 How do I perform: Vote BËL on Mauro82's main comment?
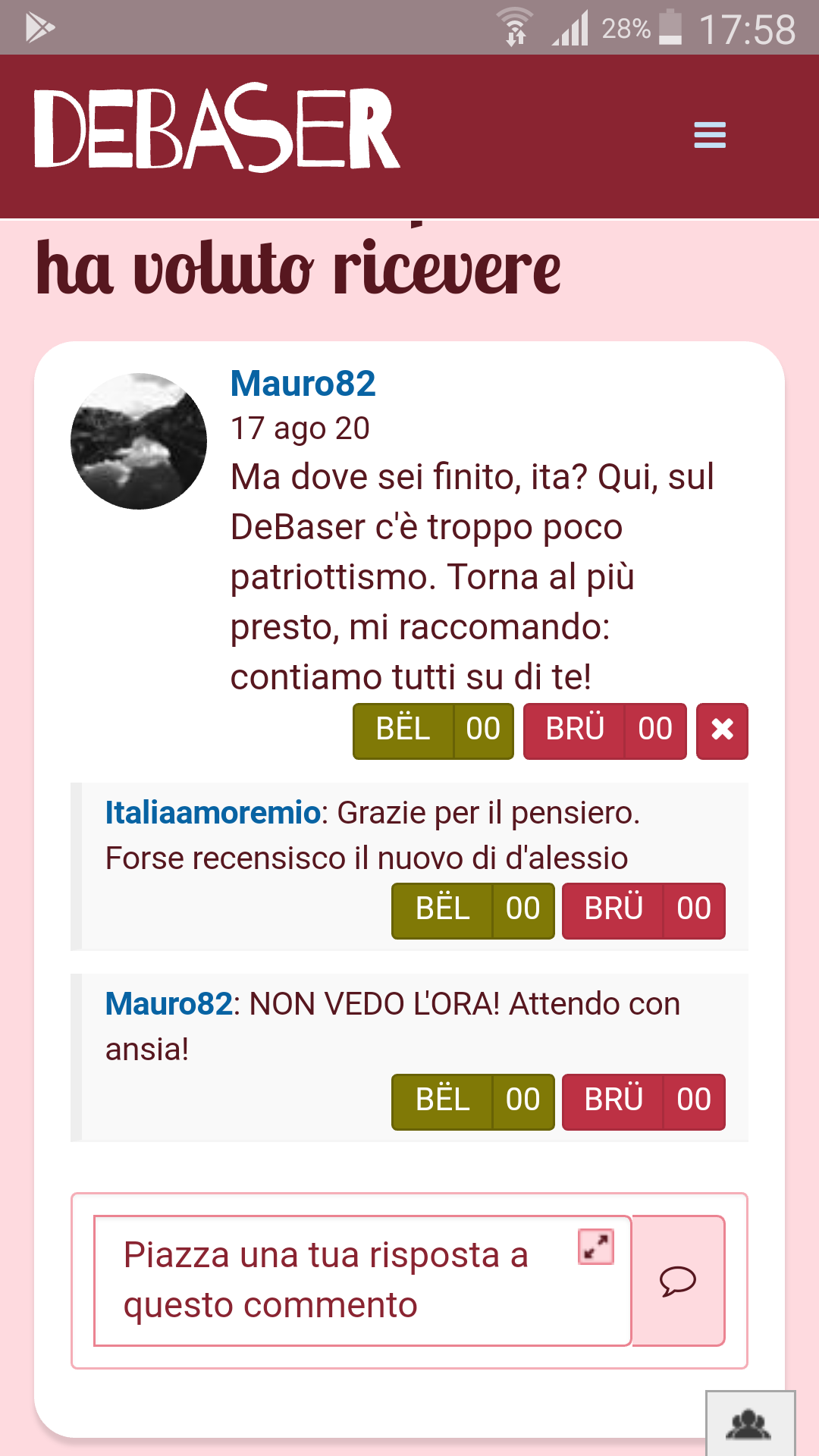coord(433,731)
